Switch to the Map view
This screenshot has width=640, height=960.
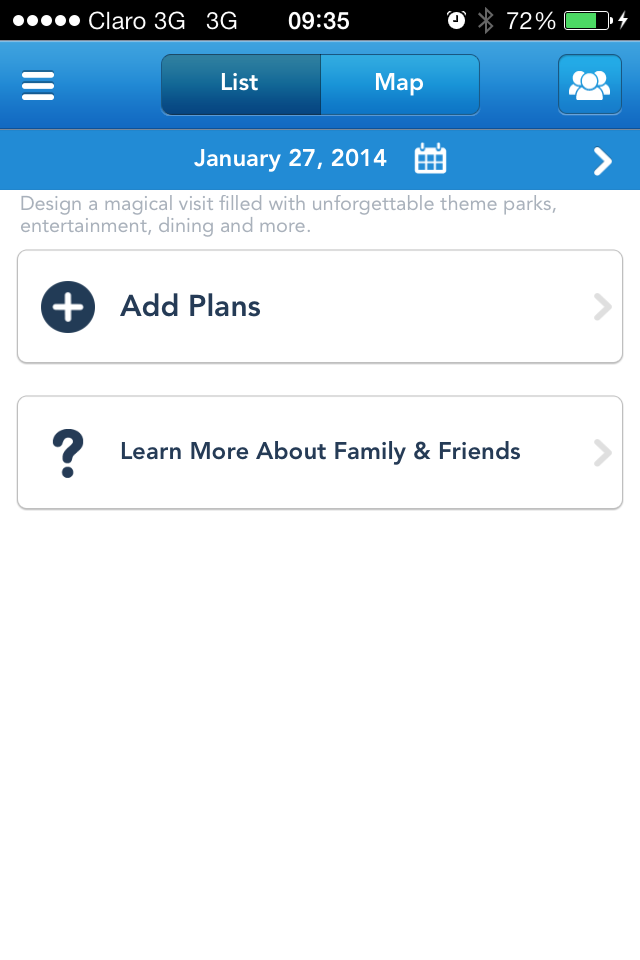coord(399,84)
